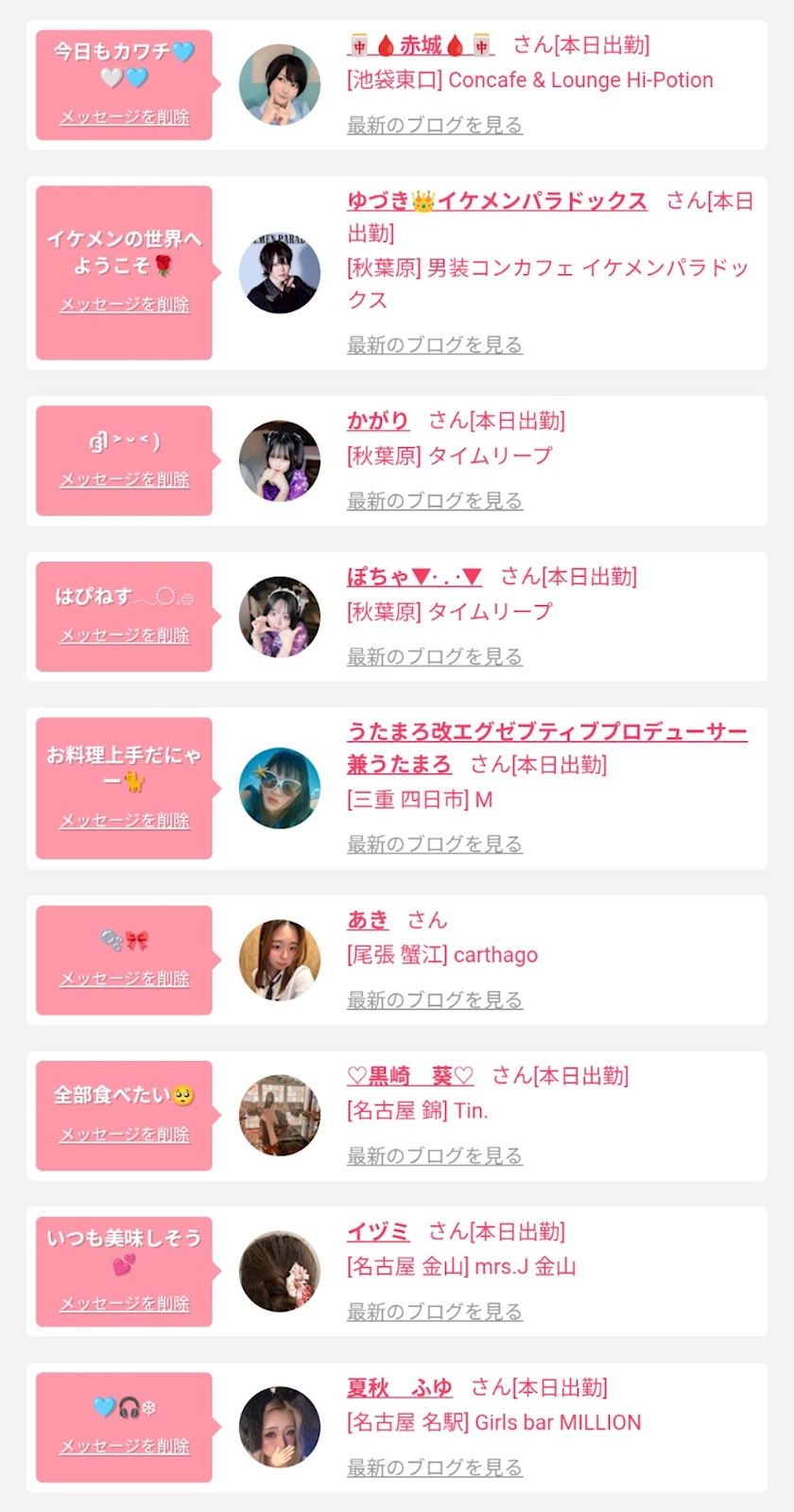View latest blog of 夏秋 ふゆ
This screenshot has width=794, height=1512.
pyautogui.click(x=434, y=1468)
